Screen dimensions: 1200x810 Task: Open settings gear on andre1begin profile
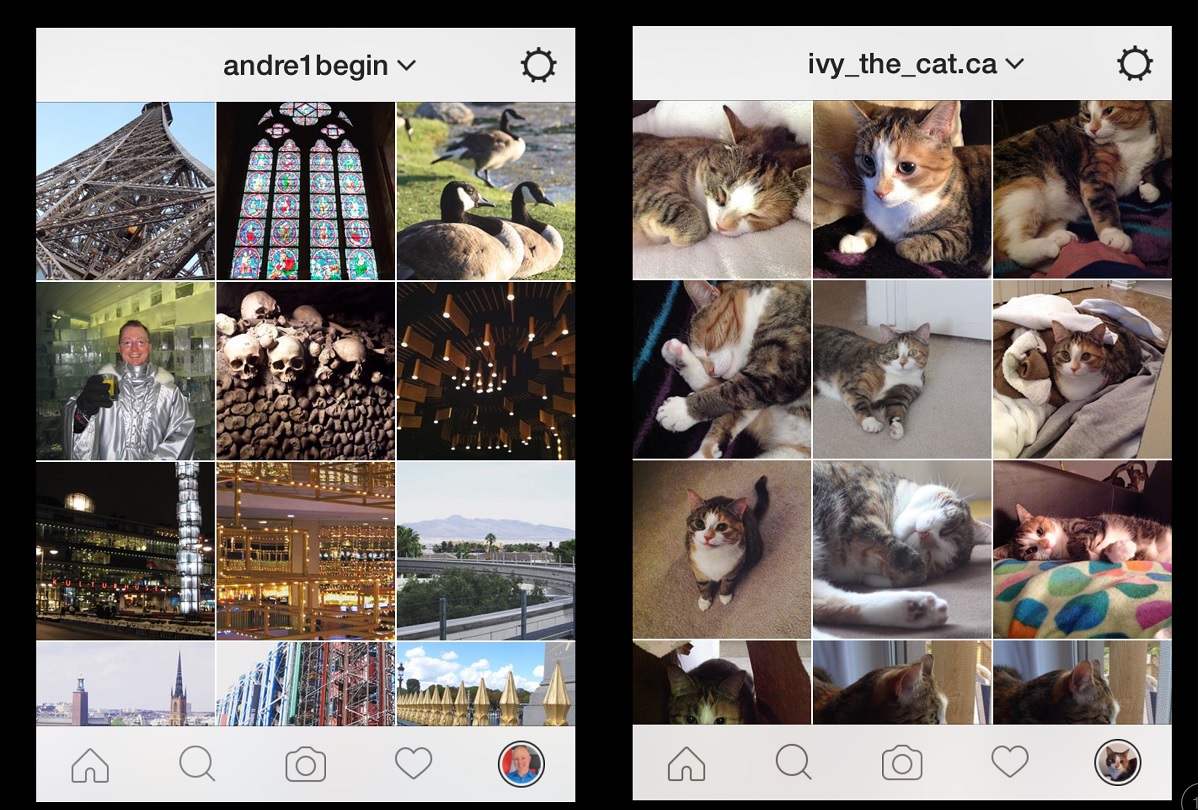coord(538,66)
